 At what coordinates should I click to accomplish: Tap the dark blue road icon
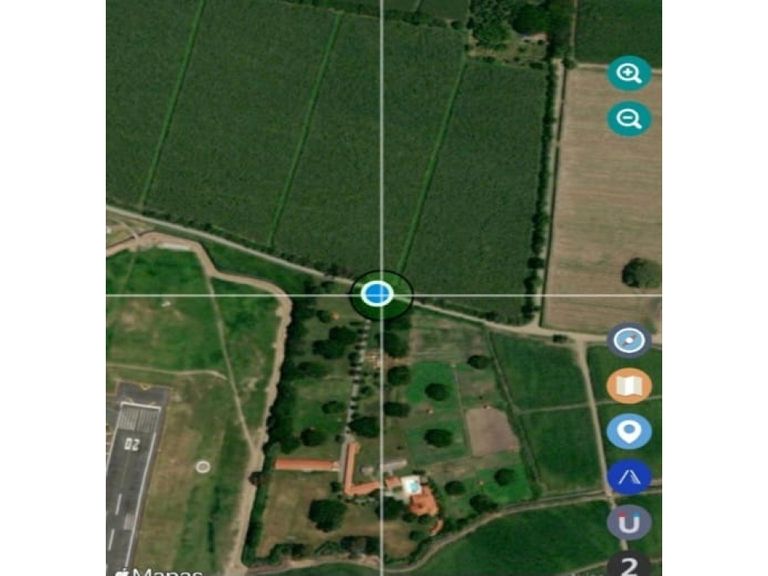(x=629, y=477)
